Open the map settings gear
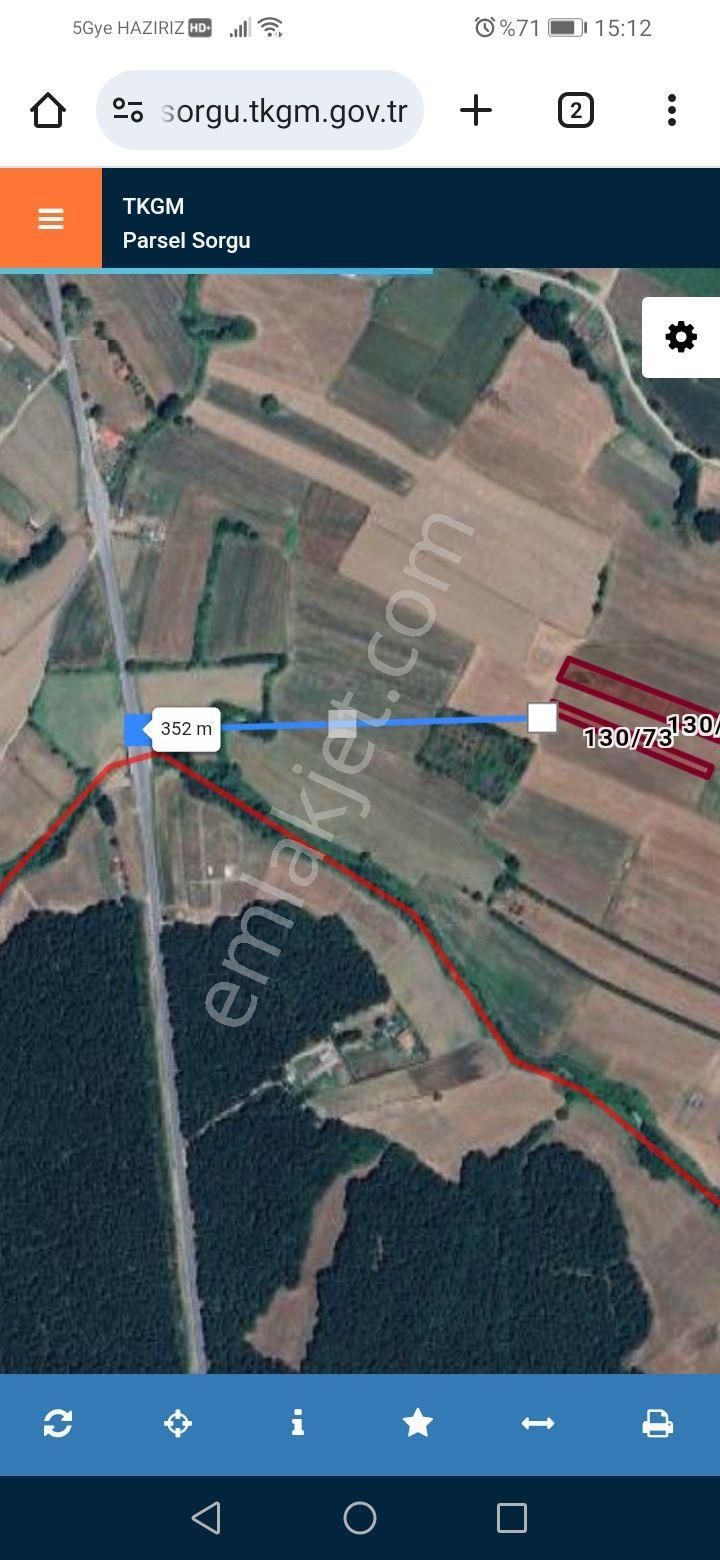The height and width of the screenshot is (1560, 720). 681,337
